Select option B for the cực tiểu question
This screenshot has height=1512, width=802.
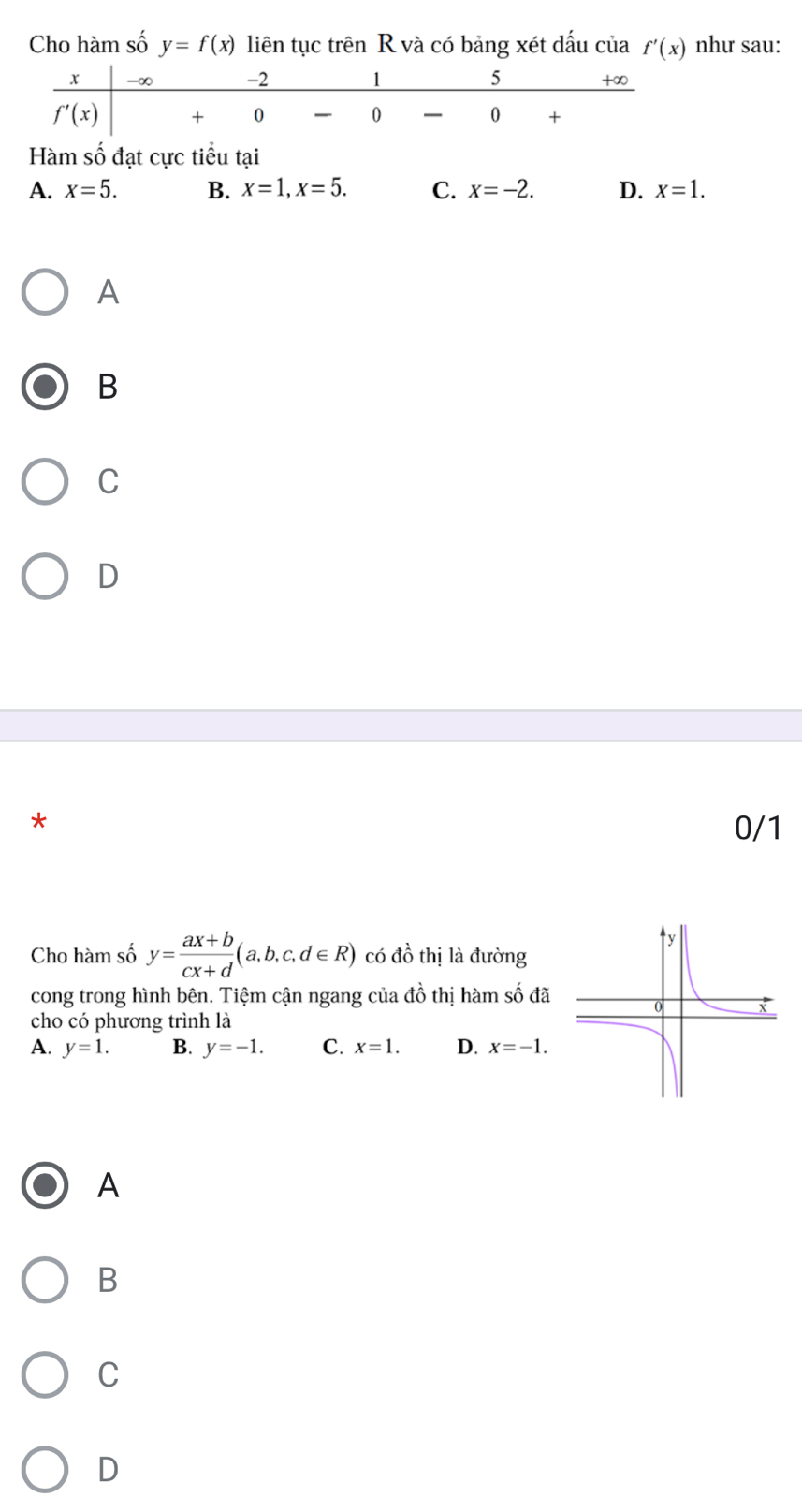coord(45,387)
